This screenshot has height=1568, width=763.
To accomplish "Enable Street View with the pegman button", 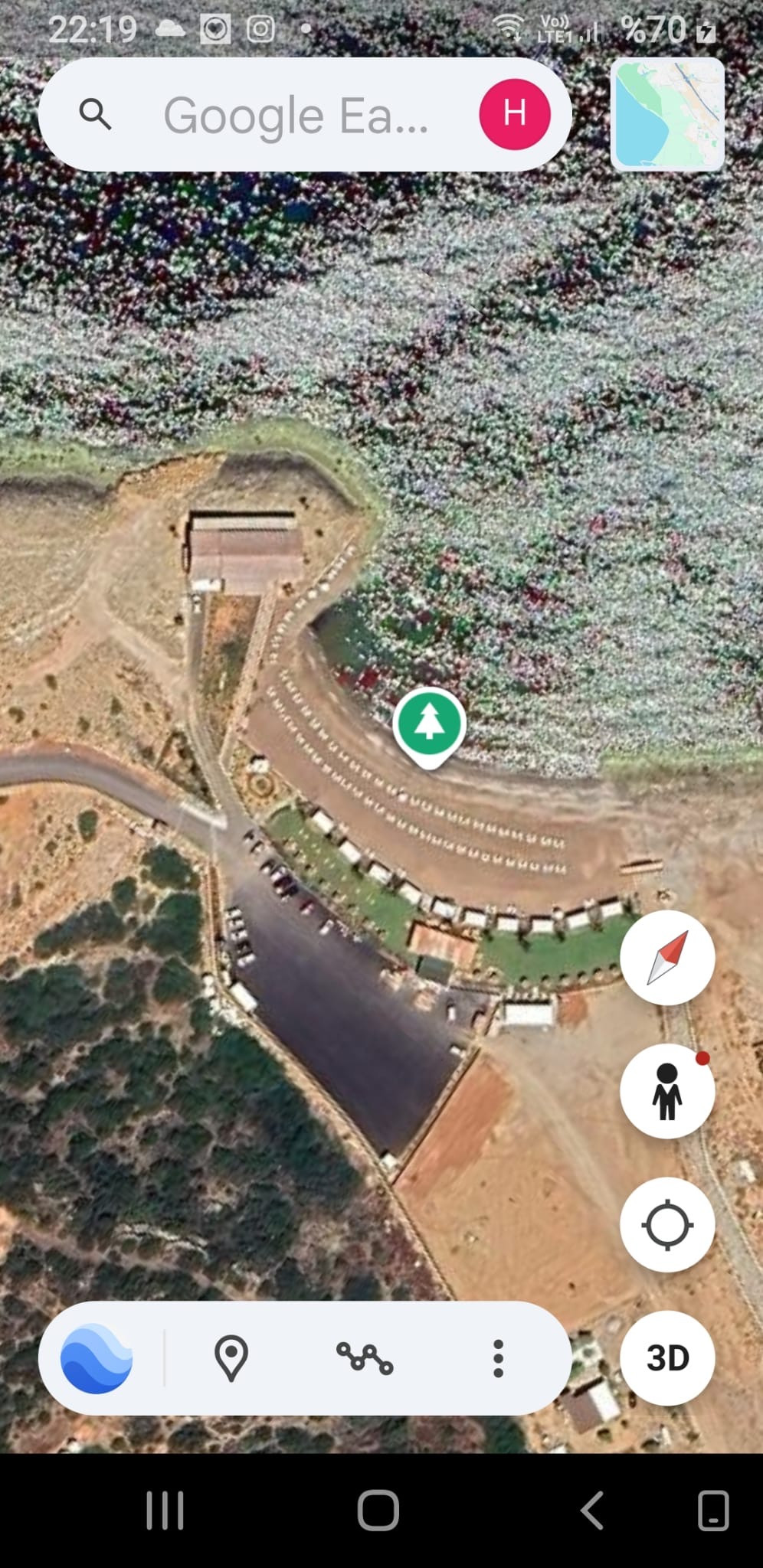I will (666, 1091).
